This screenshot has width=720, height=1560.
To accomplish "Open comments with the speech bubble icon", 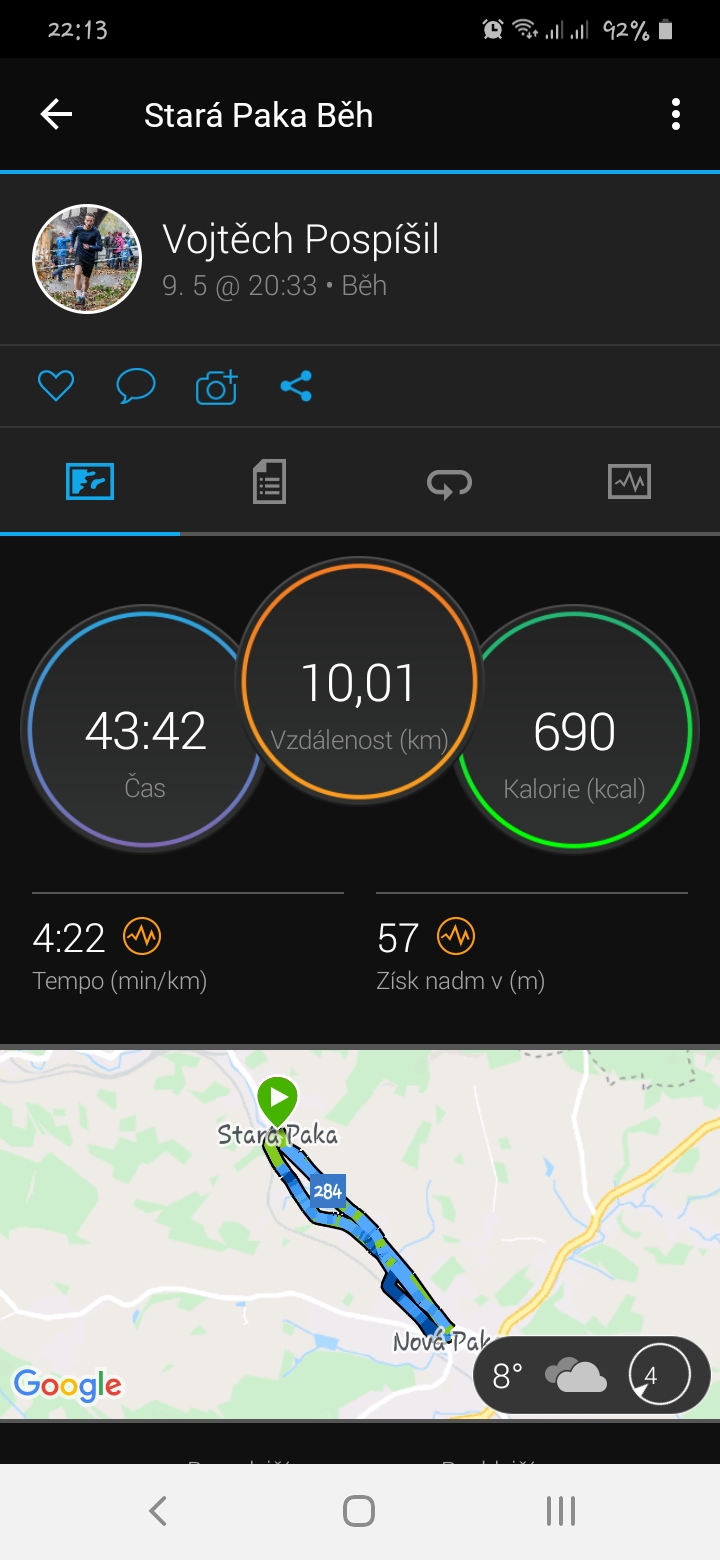I will pyautogui.click(x=136, y=386).
